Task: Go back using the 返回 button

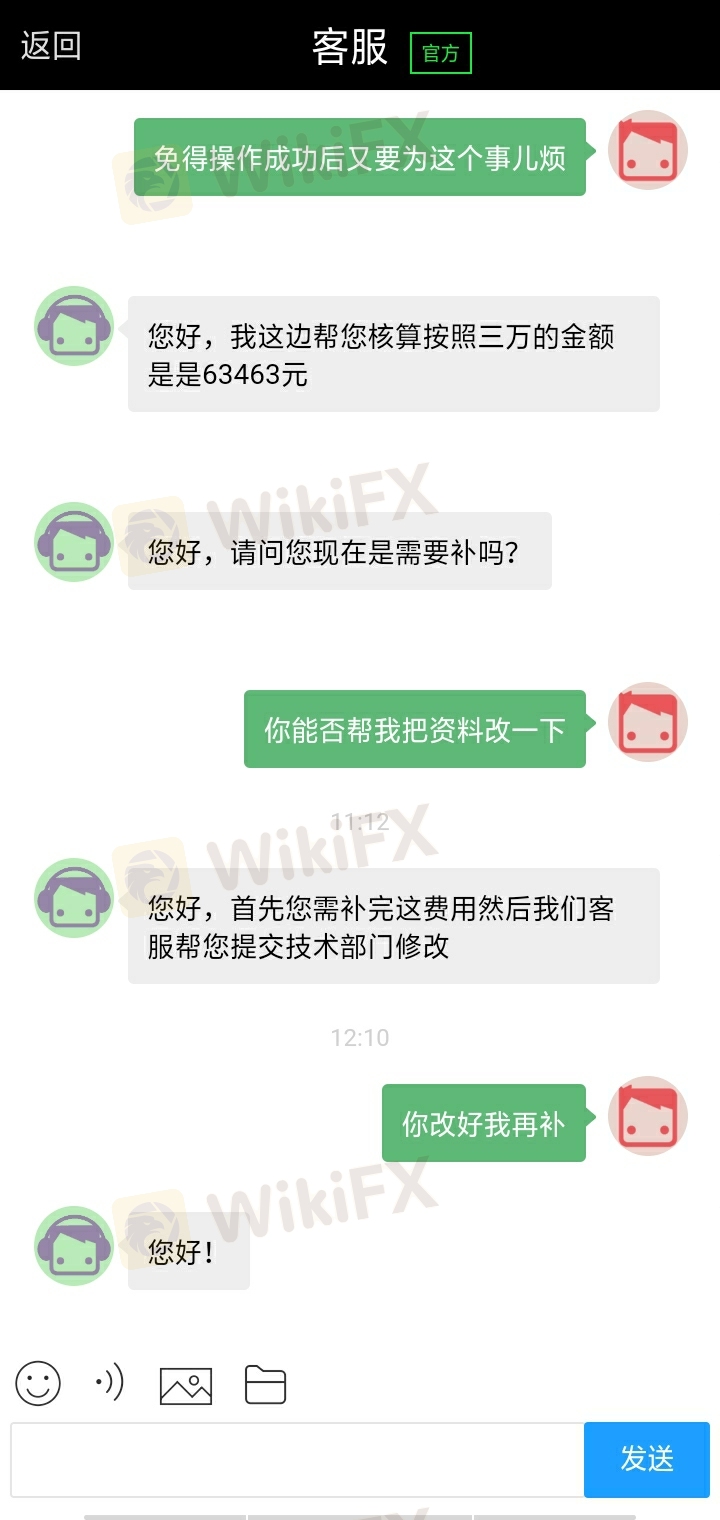Action: click(x=51, y=46)
